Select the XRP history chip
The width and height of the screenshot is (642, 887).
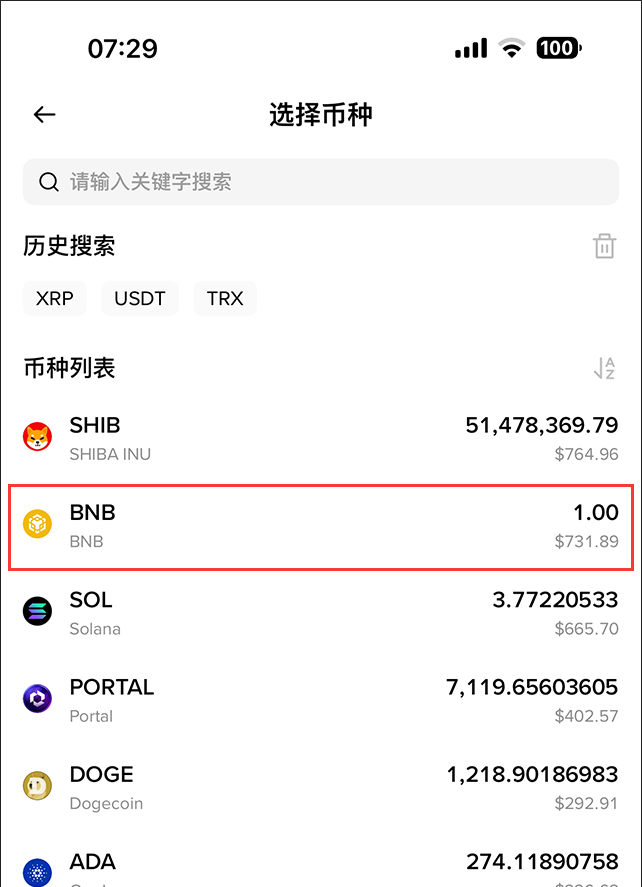click(x=55, y=298)
